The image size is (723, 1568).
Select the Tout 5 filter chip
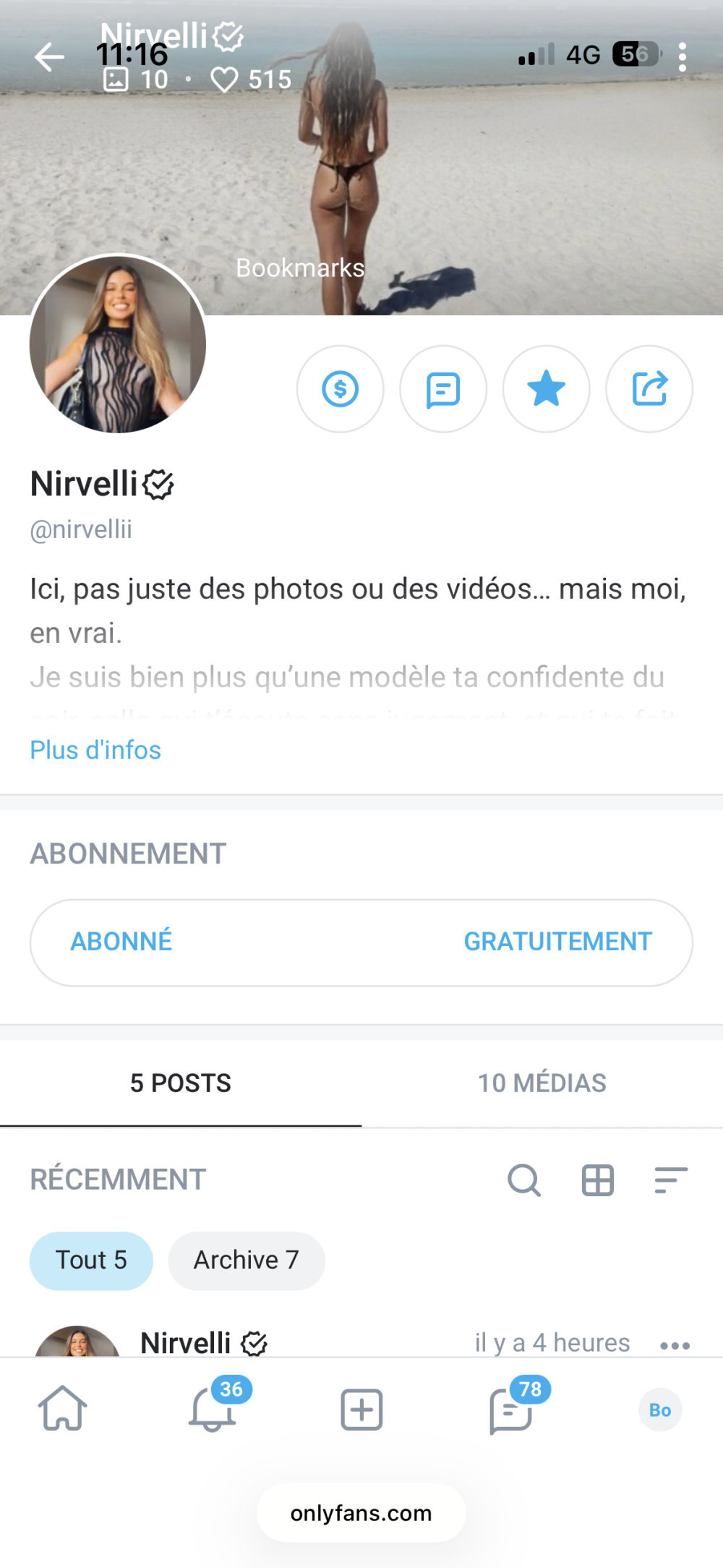91,1260
